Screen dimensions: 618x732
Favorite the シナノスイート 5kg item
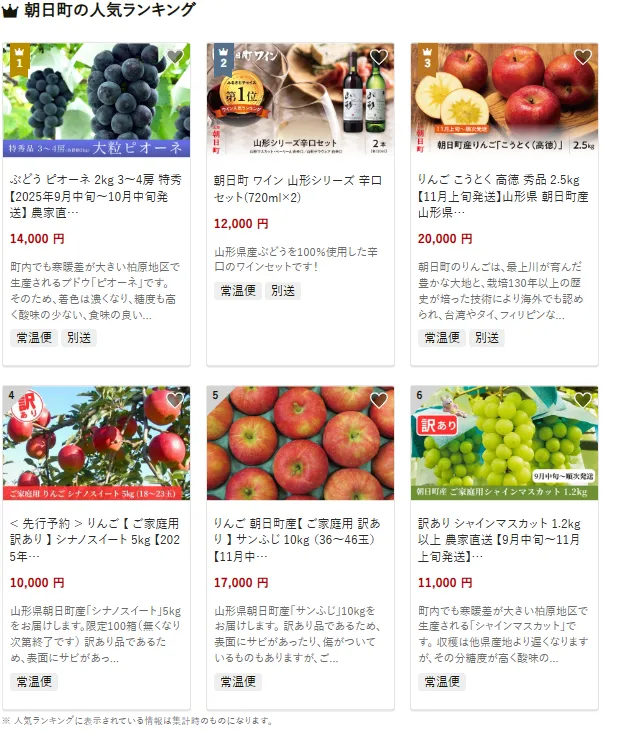click(x=175, y=400)
